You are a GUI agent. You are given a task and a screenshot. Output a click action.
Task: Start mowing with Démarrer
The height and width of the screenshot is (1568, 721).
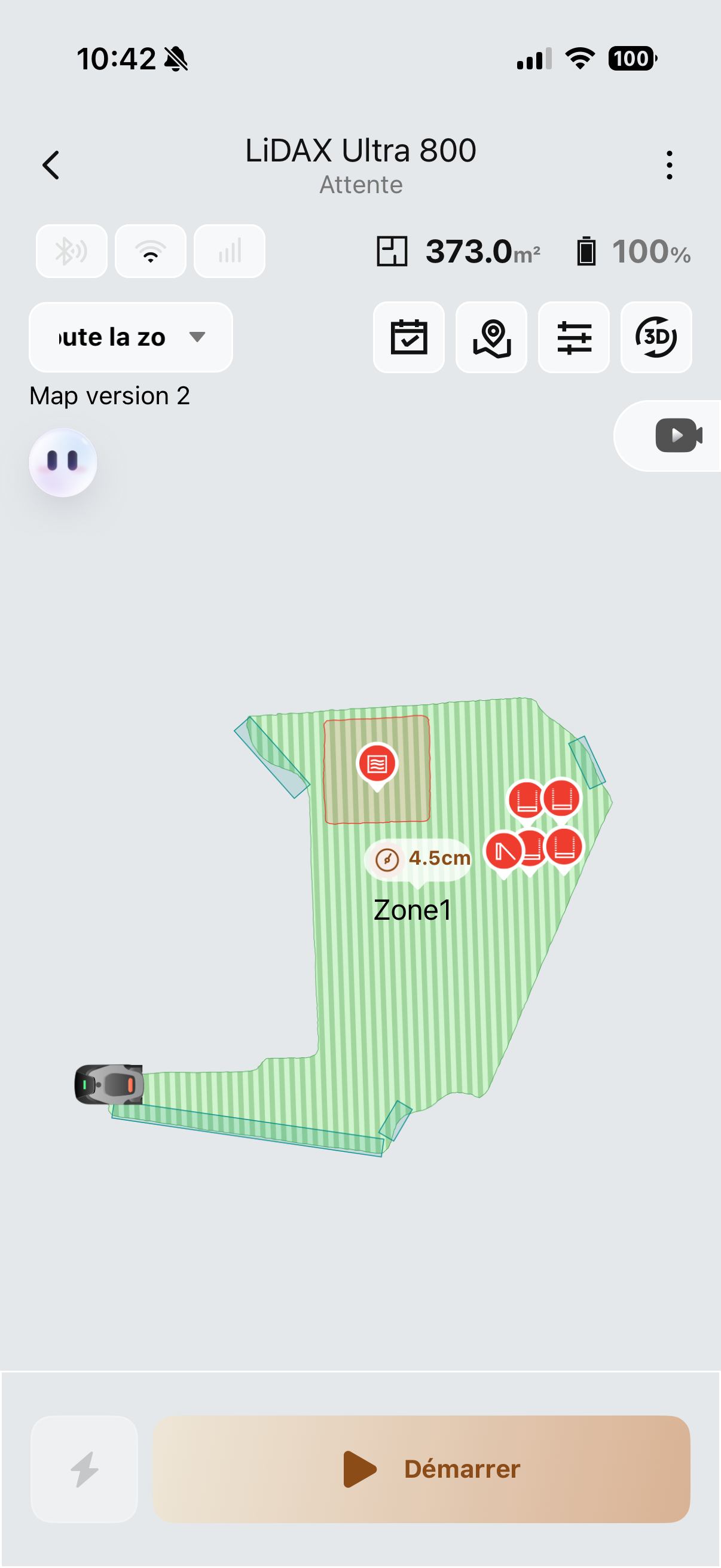click(x=421, y=1469)
